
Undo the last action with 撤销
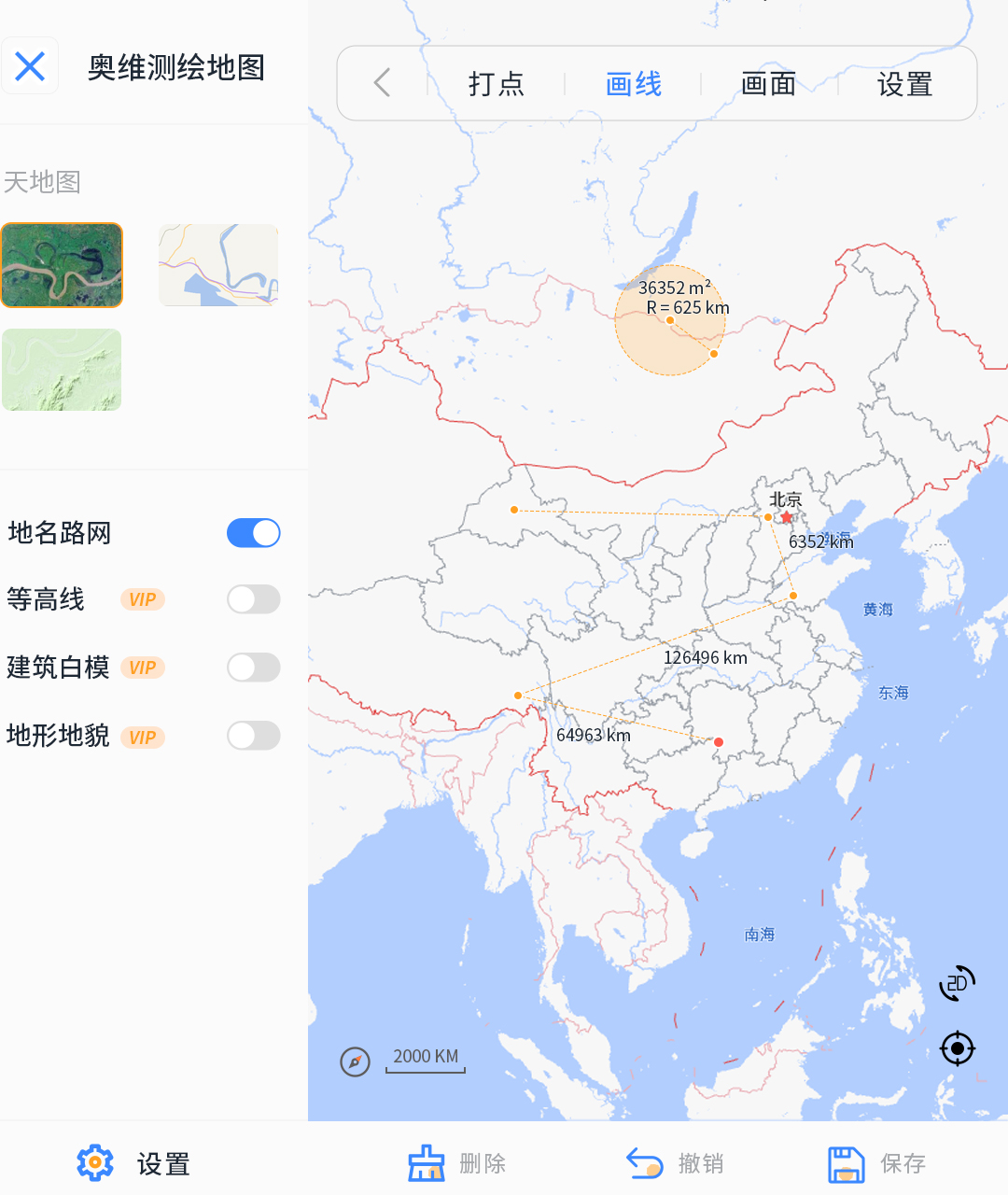click(x=676, y=1163)
